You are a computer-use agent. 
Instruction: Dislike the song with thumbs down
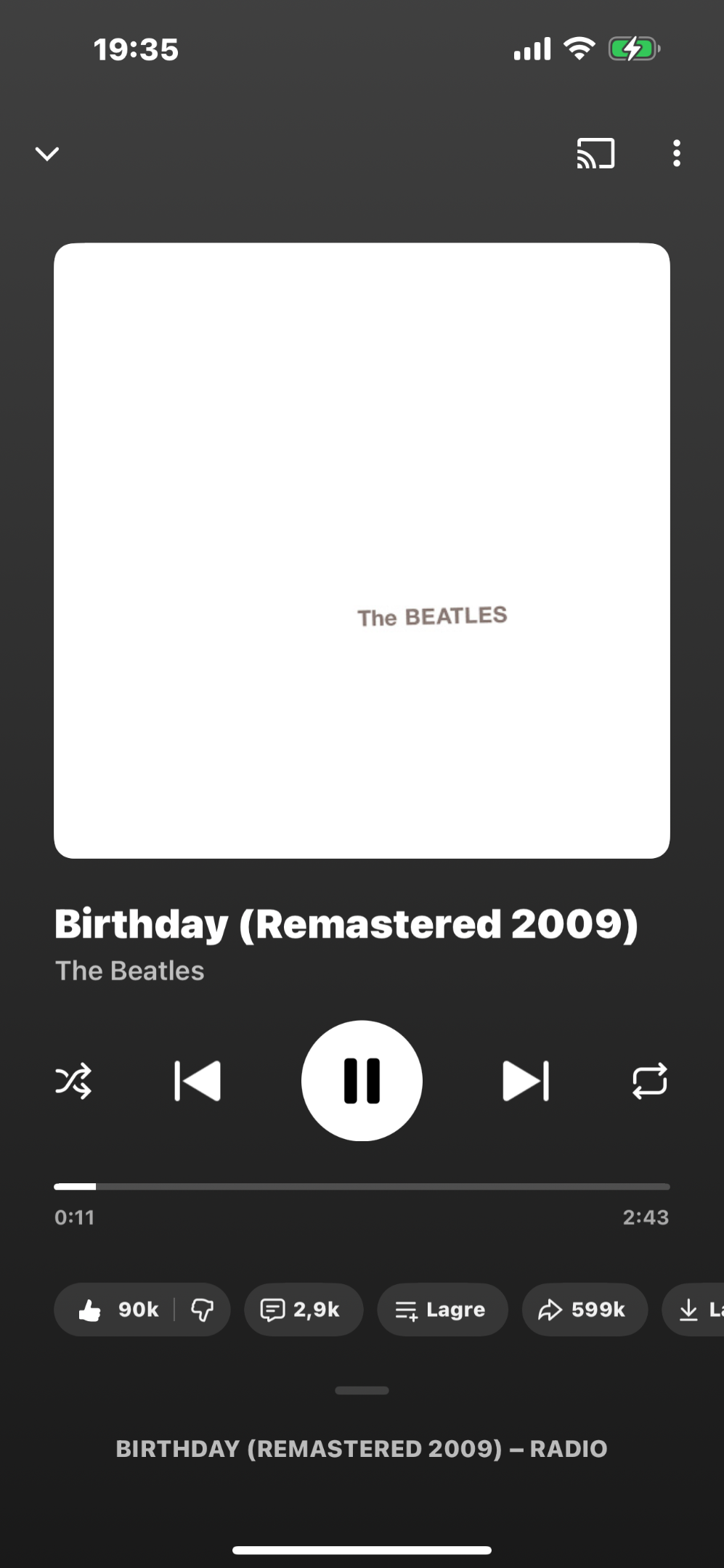202,1310
